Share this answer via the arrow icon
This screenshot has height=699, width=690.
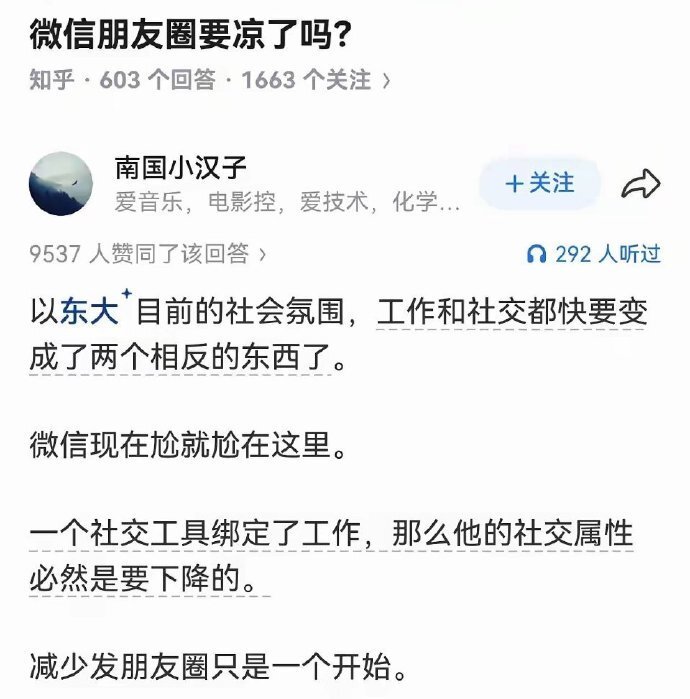(641, 184)
